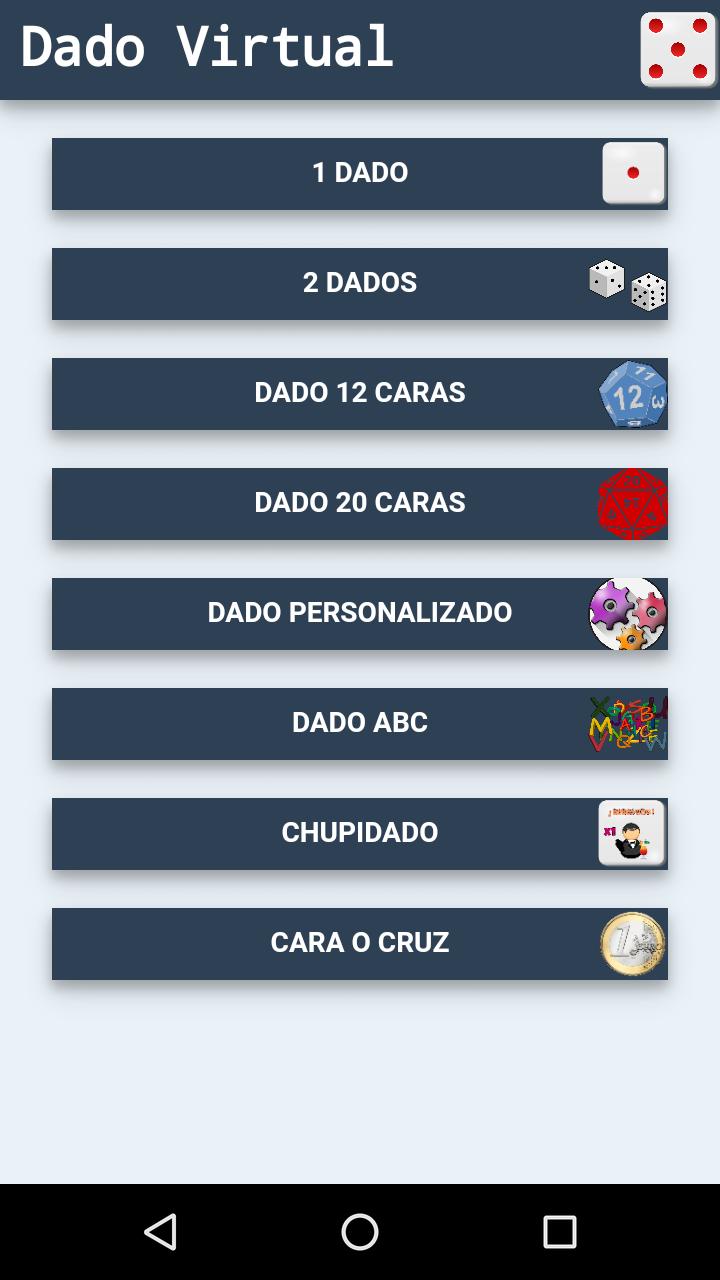This screenshot has width=720, height=1280.
Task: Open the 2 DADOS roller
Action: click(360, 283)
